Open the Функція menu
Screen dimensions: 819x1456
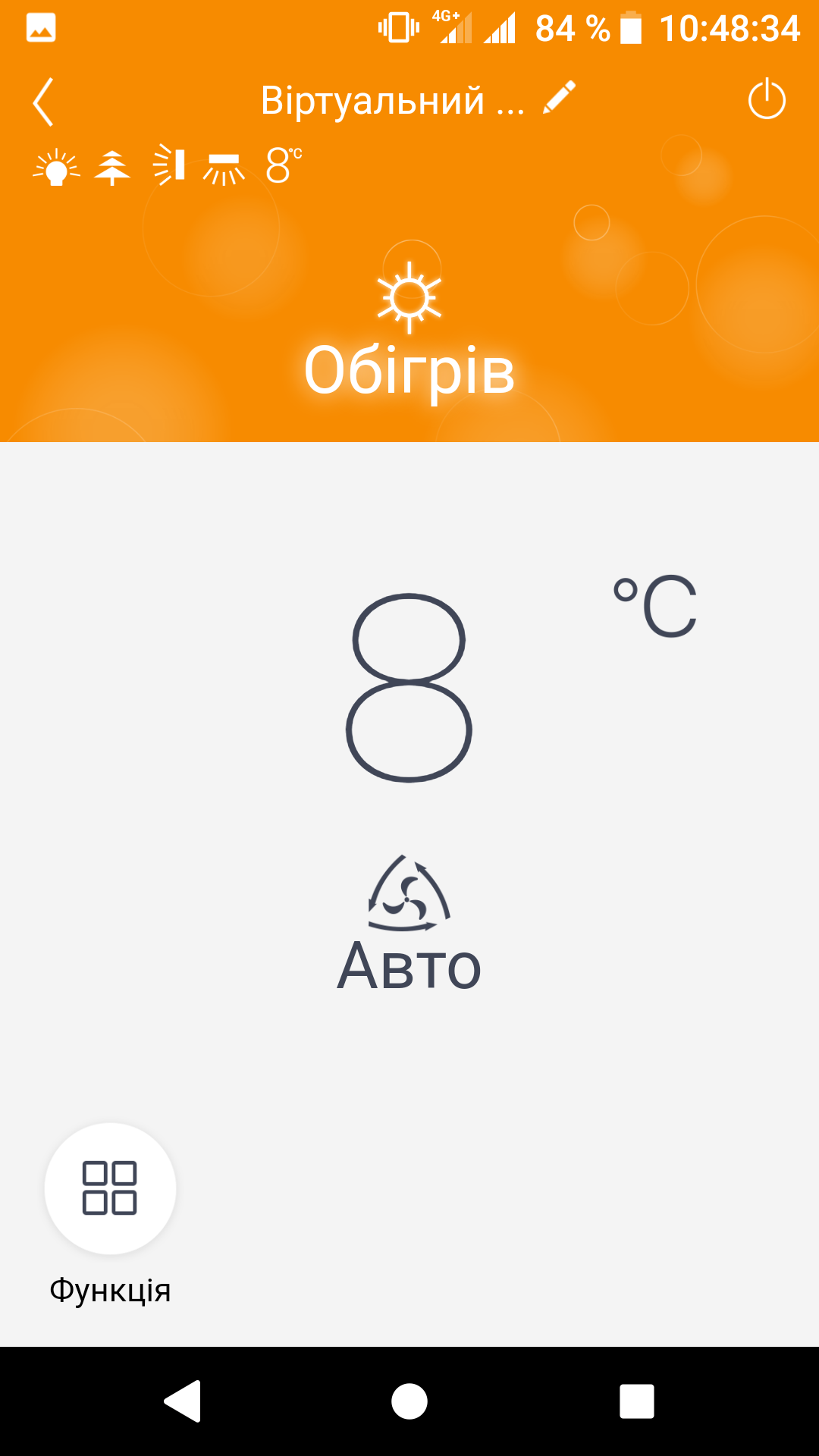click(110, 1188)
